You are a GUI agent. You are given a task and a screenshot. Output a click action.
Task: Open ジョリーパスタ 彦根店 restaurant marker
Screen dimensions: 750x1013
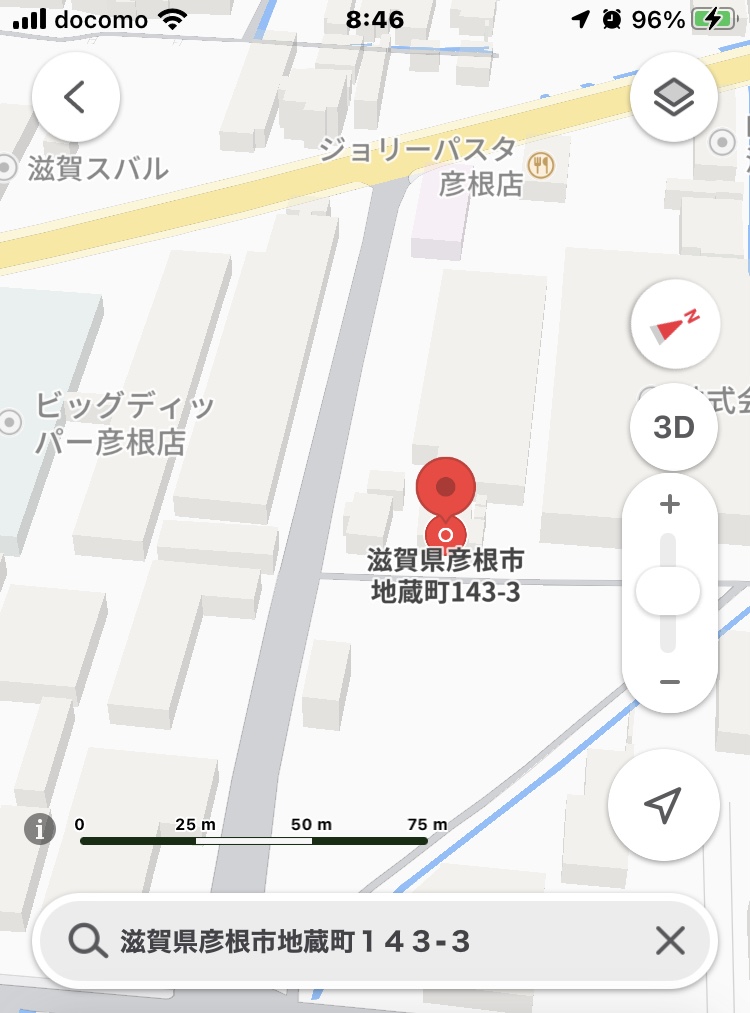tap(542, 165)
